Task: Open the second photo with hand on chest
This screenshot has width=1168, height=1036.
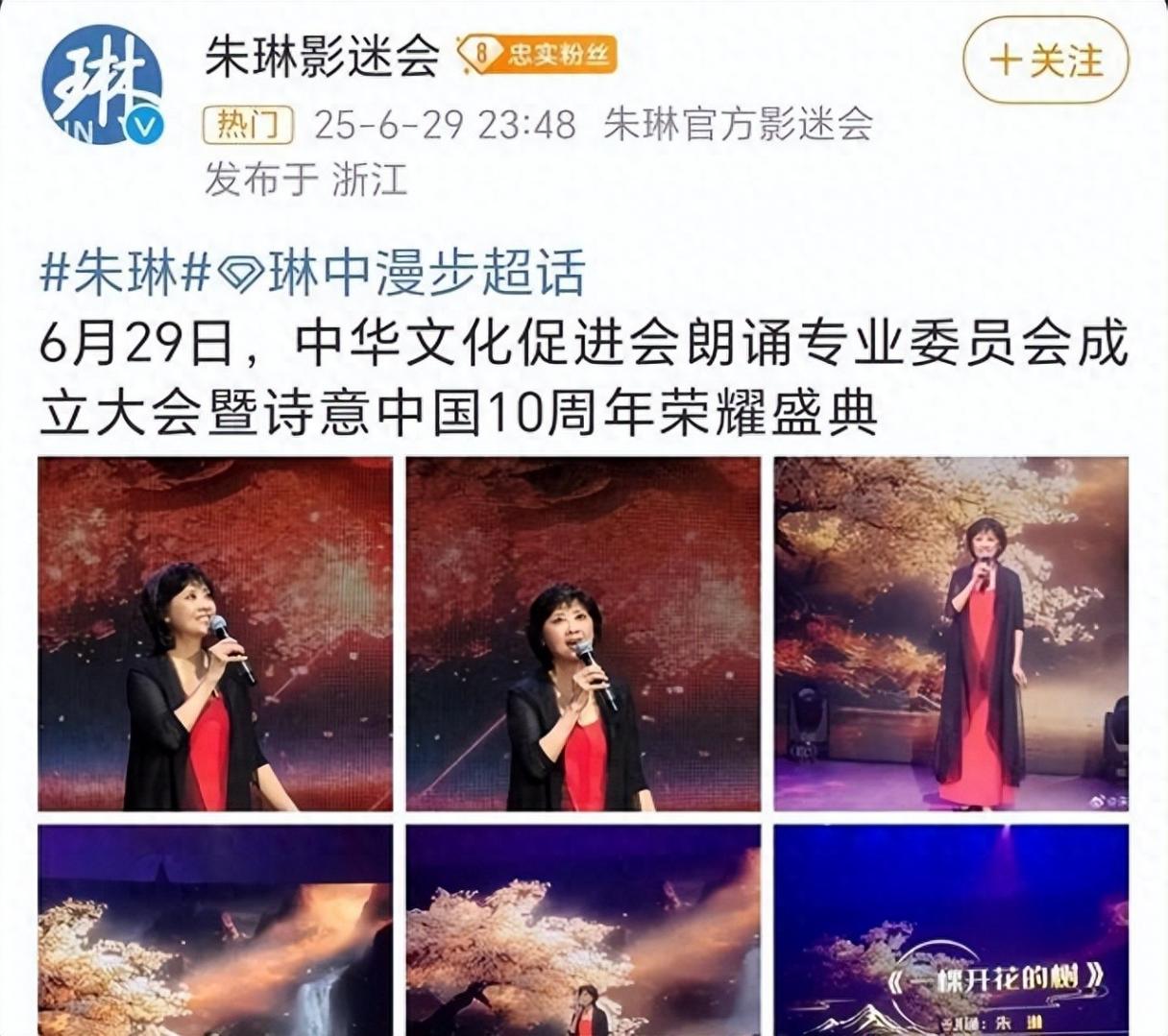Action: 583,634
